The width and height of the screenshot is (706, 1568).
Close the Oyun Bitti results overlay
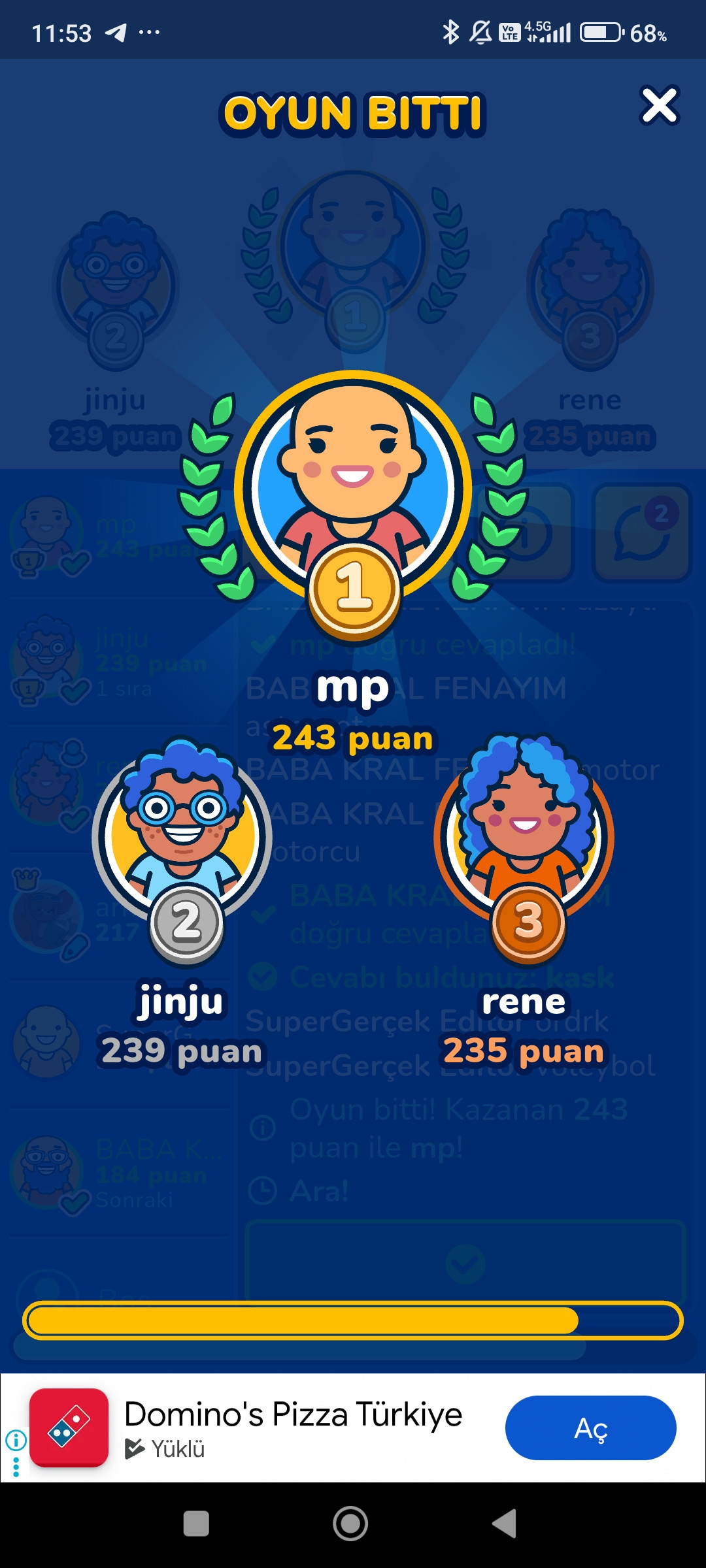click(659, 105)
